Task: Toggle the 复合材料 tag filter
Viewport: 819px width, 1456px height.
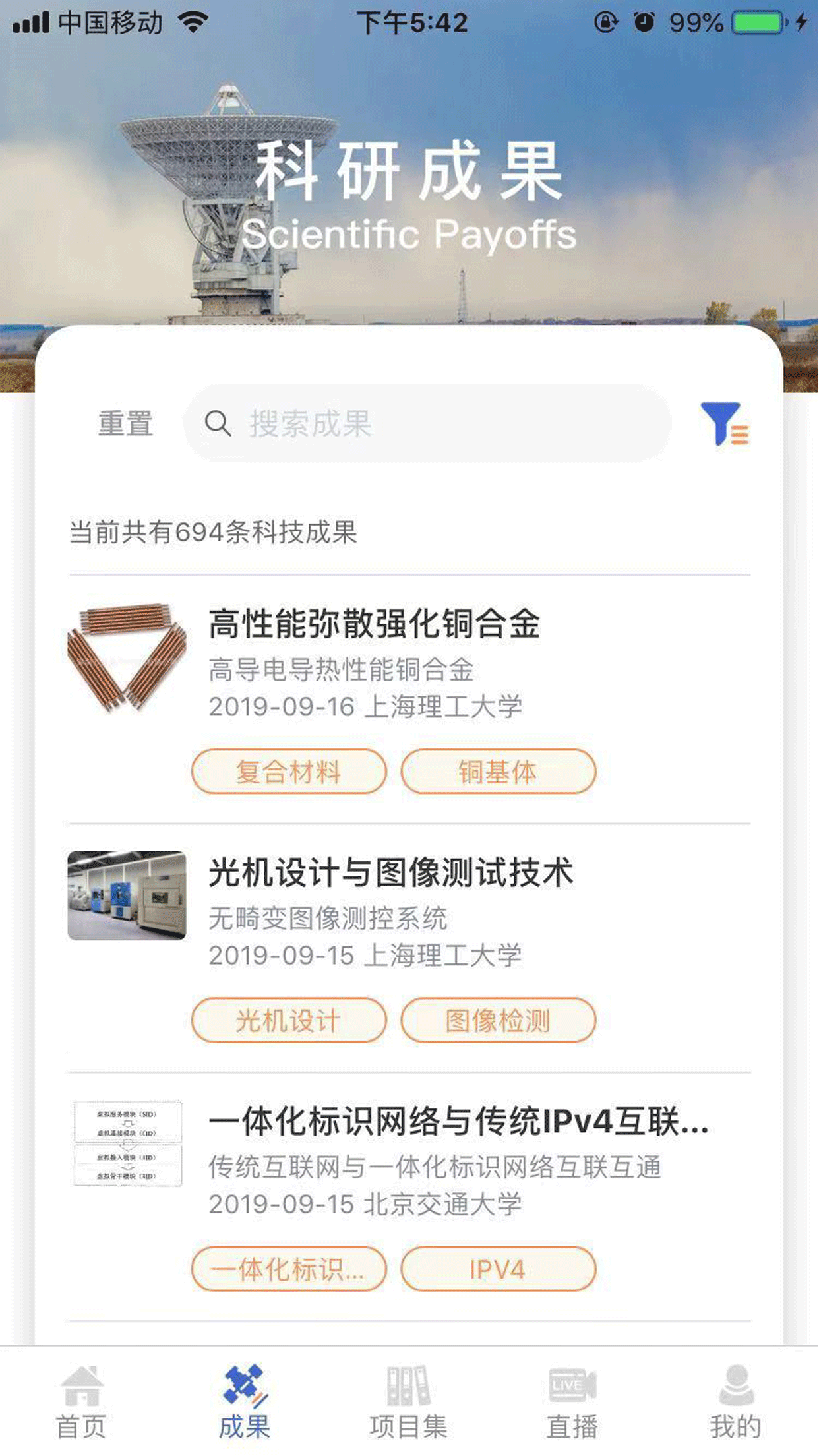Action: [x=289, y=772]
